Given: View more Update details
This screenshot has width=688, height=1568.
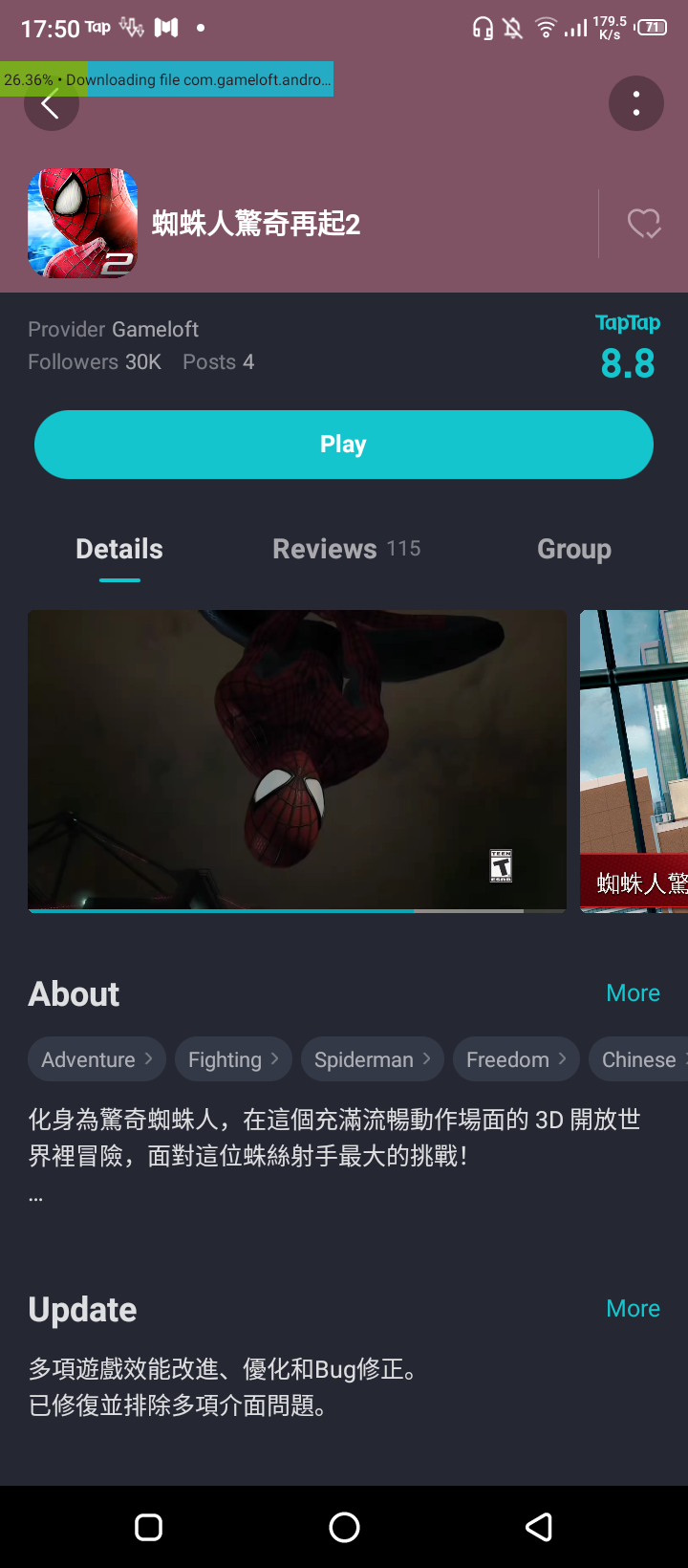Looking at the screenshot, I should (633, 1309).
